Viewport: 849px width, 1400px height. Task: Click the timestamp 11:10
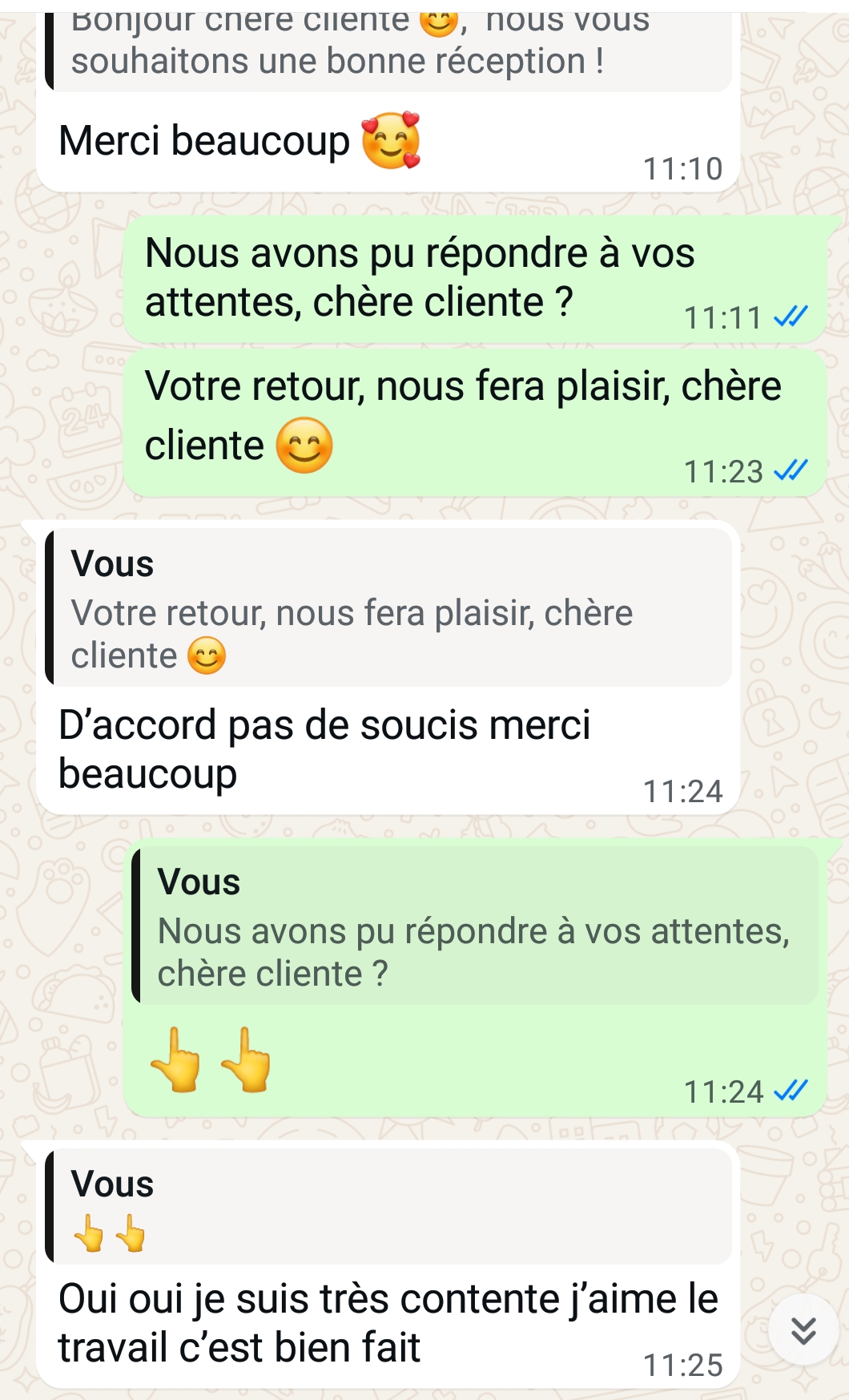684,169
